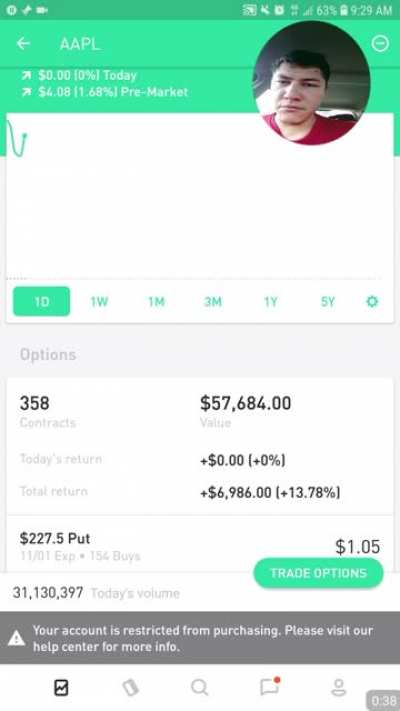This screenshot has width=400, height=711.
Task: Show the 1Y chart range
Action: click(270, 302)
